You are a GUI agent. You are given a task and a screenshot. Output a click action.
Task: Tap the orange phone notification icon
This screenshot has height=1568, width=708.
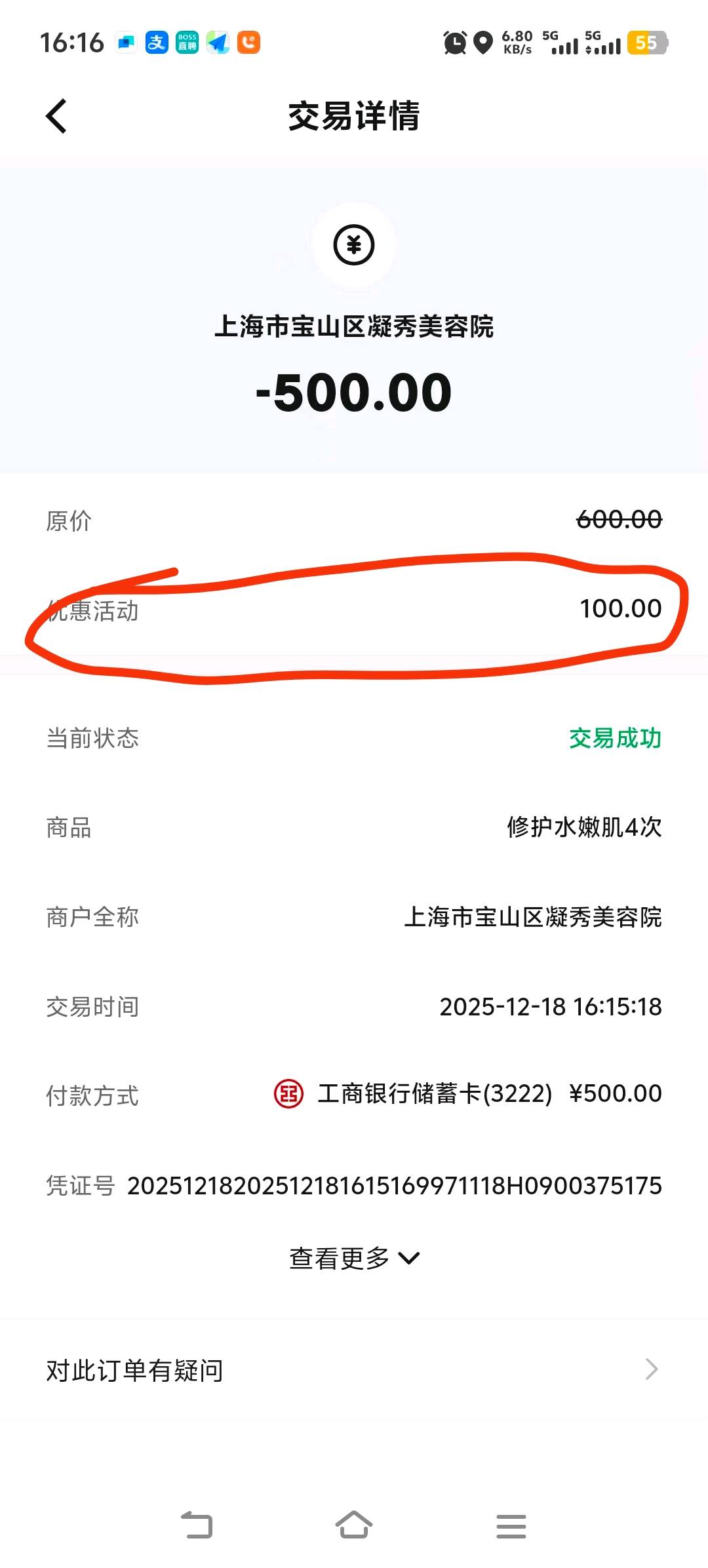(x=250, y=42)
